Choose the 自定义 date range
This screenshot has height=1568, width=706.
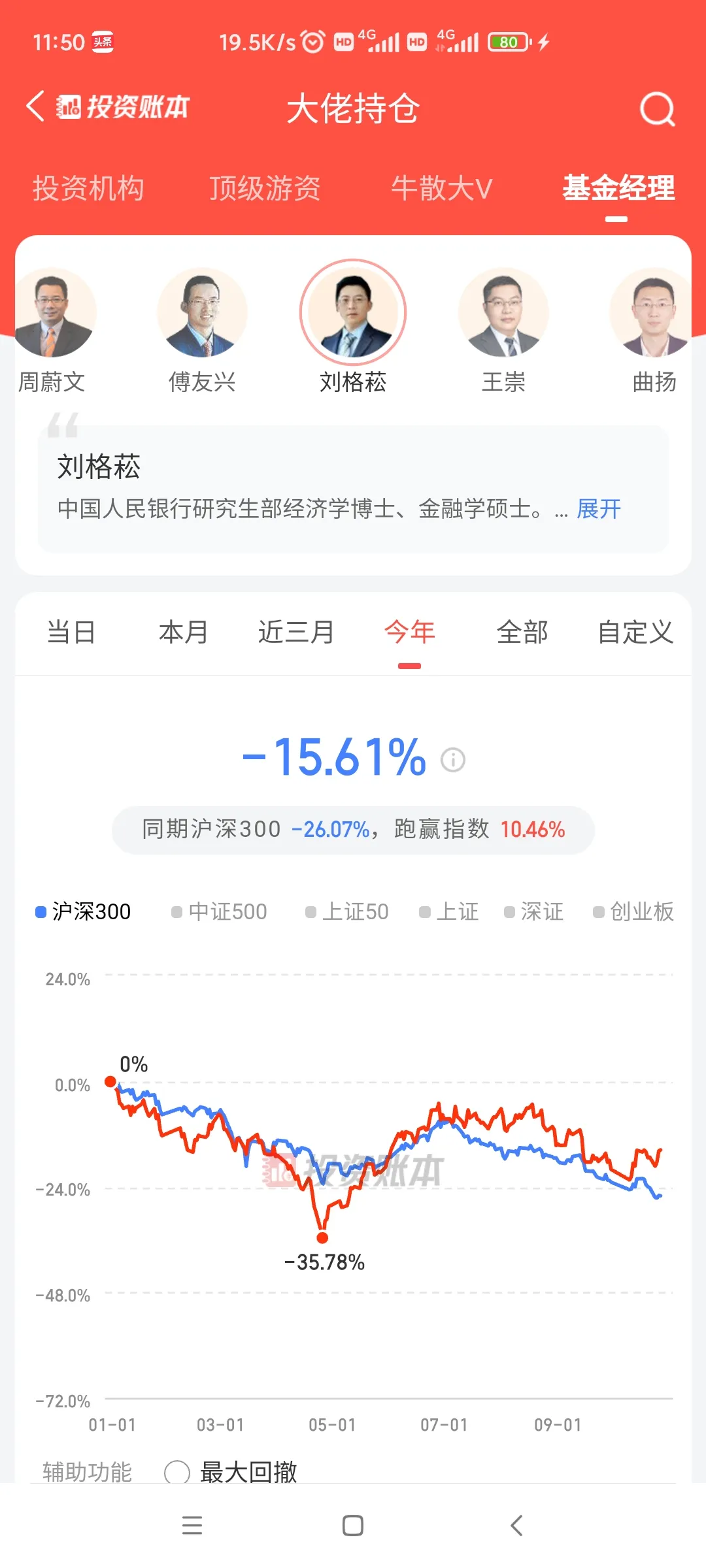point(635,632)
